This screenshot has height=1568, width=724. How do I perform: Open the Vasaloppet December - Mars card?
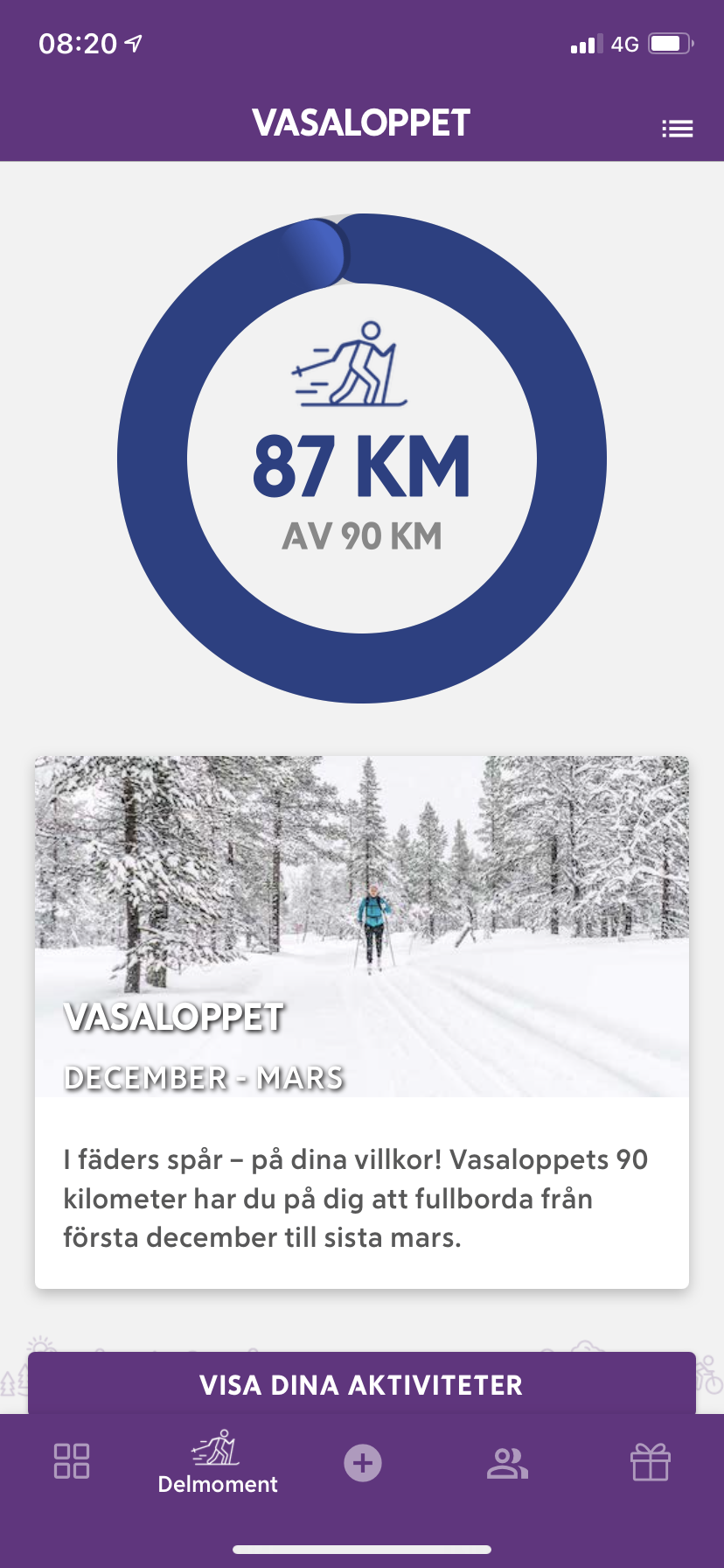point(362,1022)
